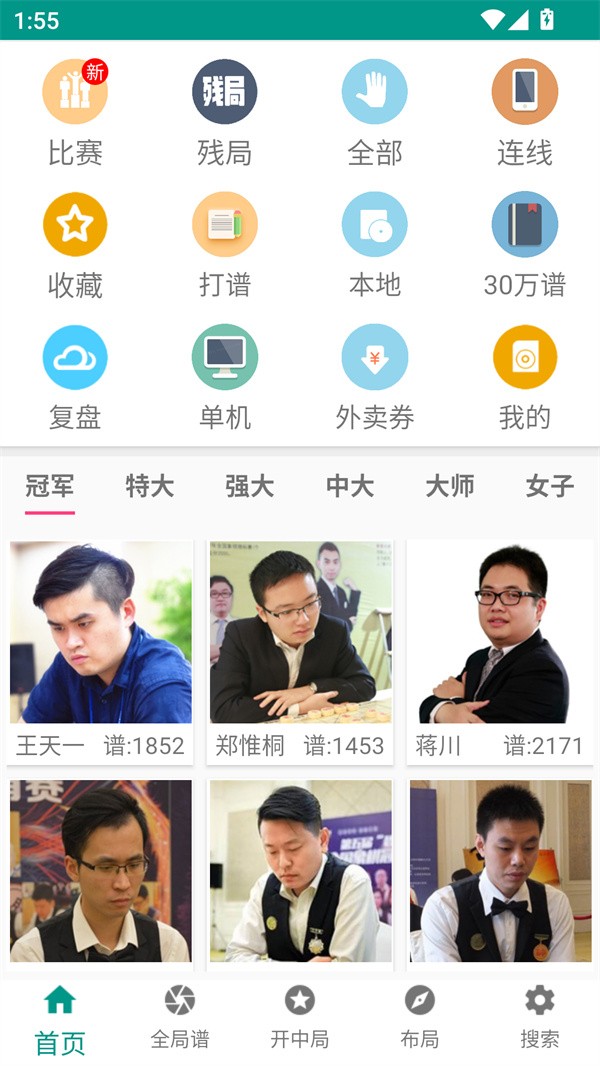Open player card 王天一
Image resolution: width=600 pixels, height=1066 pixels.
[100, 652]
